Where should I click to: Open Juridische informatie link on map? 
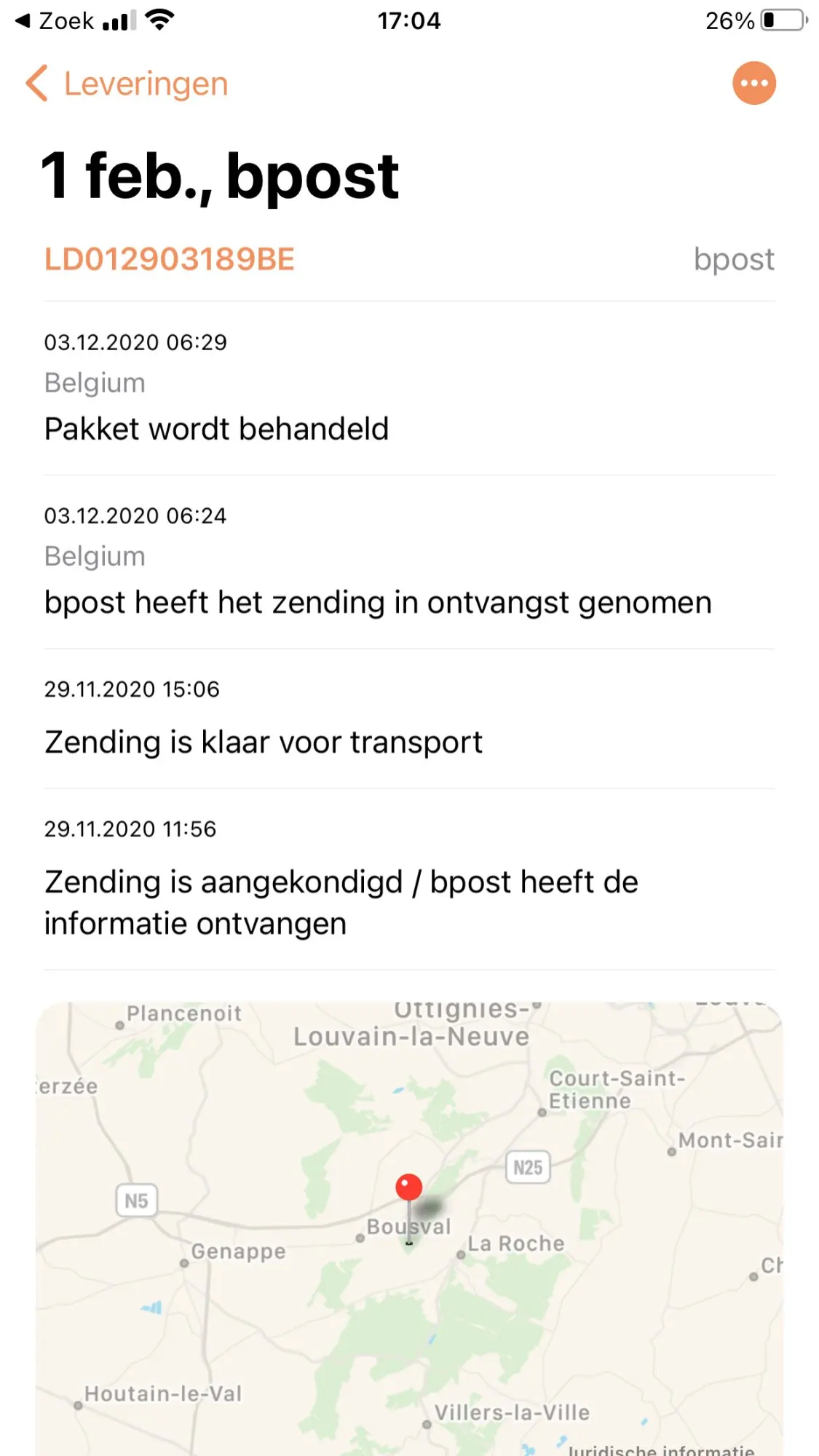(x=660, y=1449)
